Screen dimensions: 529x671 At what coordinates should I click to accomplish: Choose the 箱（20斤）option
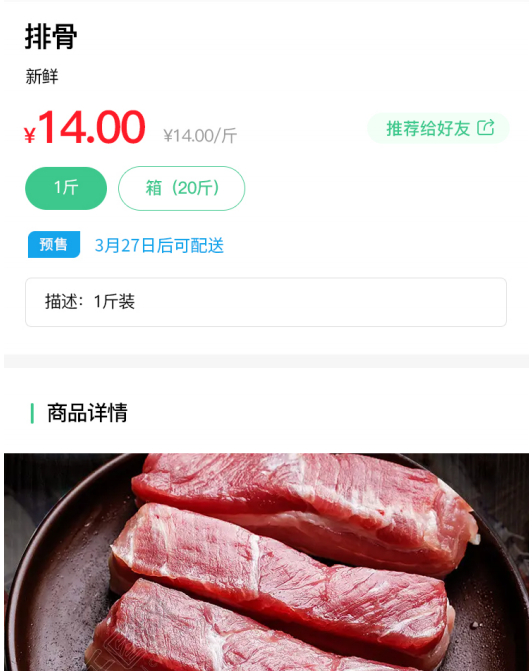pyautogui.click(x=181, y=188)
